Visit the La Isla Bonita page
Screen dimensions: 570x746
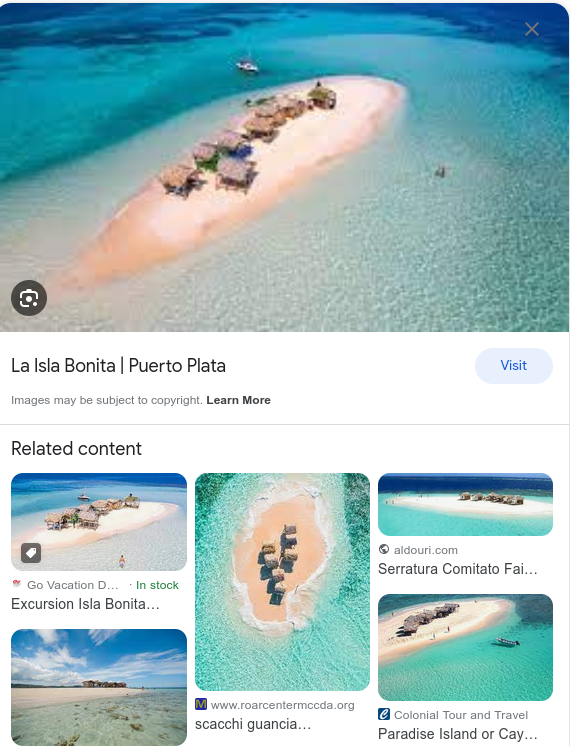pyautogui.click(x=513, y=365)
